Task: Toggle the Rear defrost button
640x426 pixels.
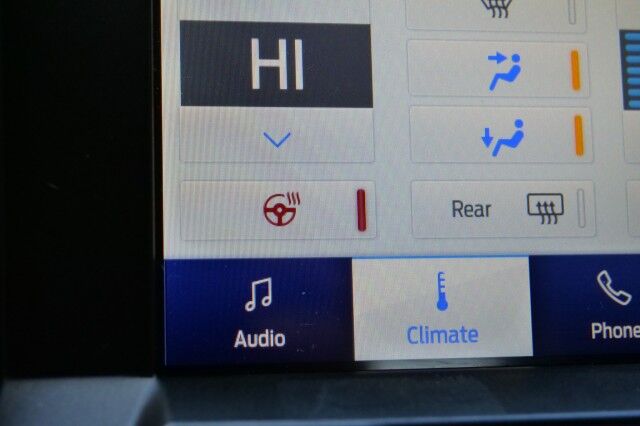Action: pyautogui.click(x=503, y=209)
